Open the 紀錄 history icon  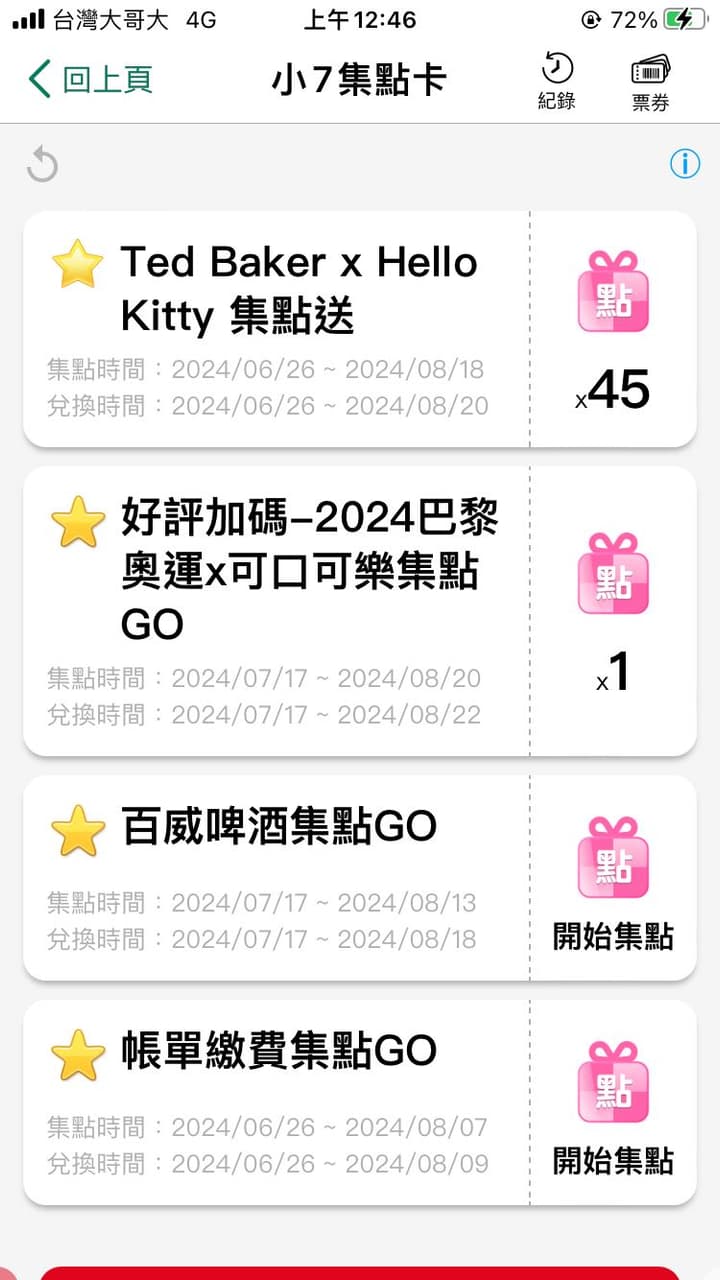(x=558, y=80)
